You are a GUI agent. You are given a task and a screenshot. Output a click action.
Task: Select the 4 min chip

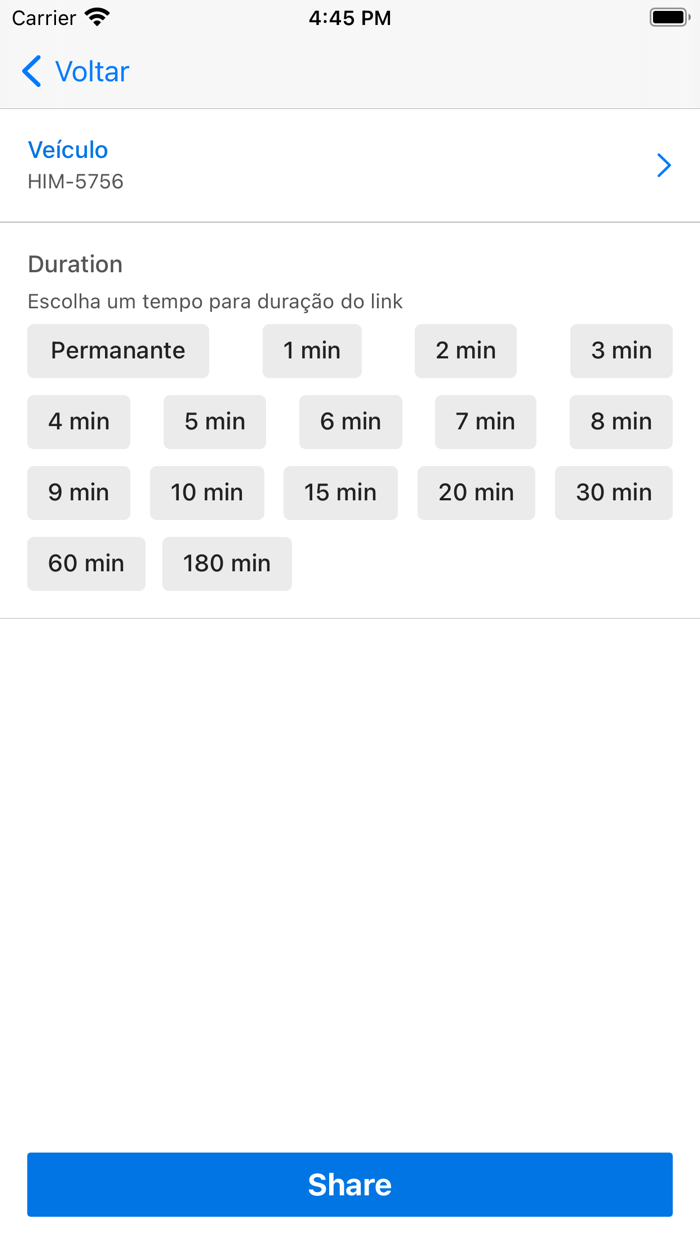pyautogui.click(x=79, y=422)
